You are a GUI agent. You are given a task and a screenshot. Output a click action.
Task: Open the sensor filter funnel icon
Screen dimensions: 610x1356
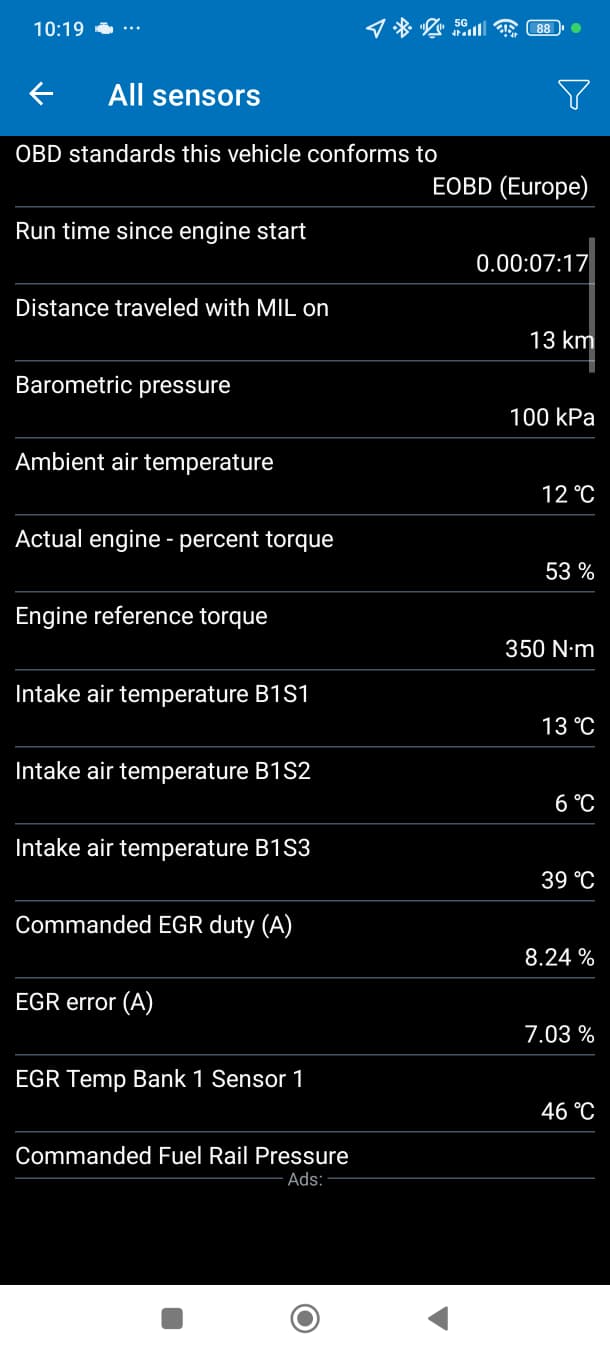click(572, 94)
